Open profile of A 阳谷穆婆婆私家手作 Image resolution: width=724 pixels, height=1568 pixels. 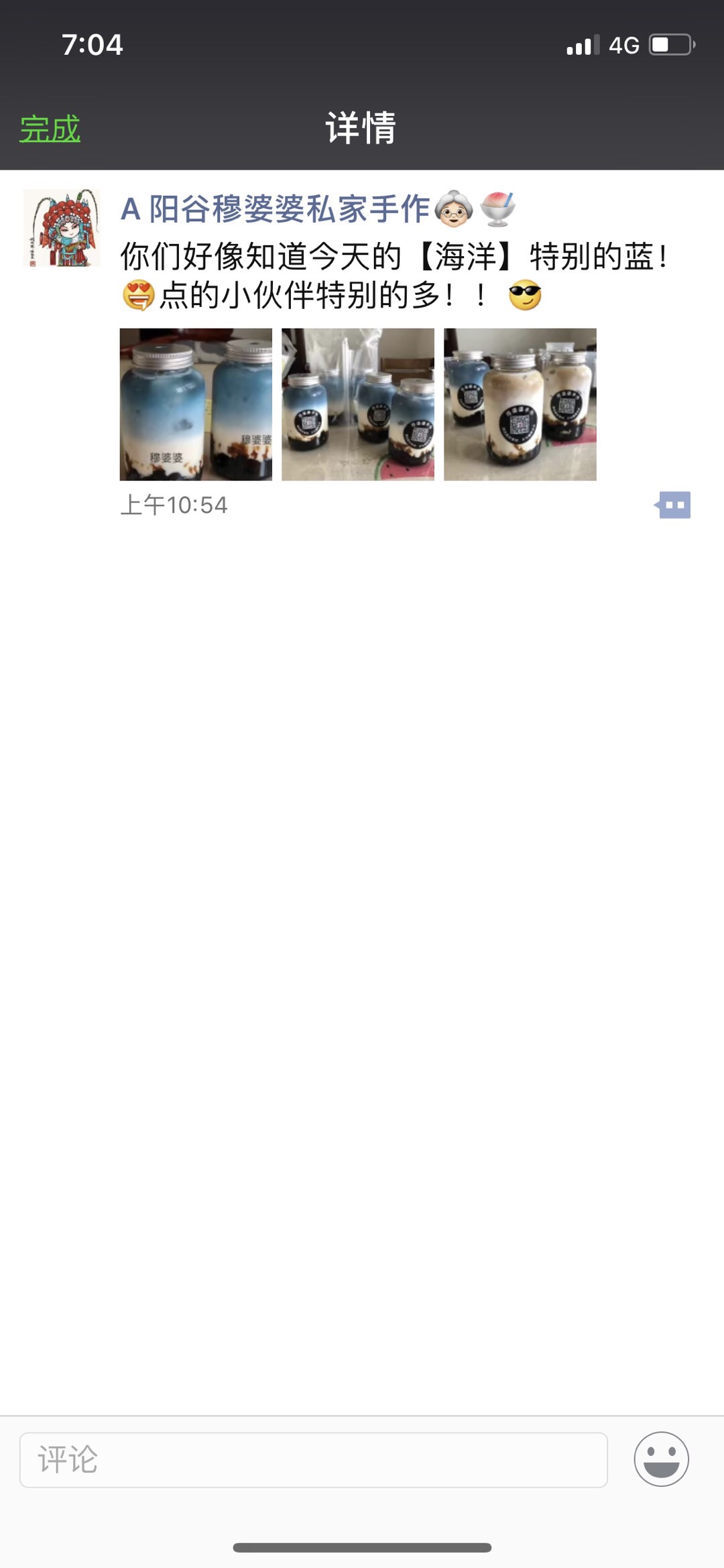[275, 209]
